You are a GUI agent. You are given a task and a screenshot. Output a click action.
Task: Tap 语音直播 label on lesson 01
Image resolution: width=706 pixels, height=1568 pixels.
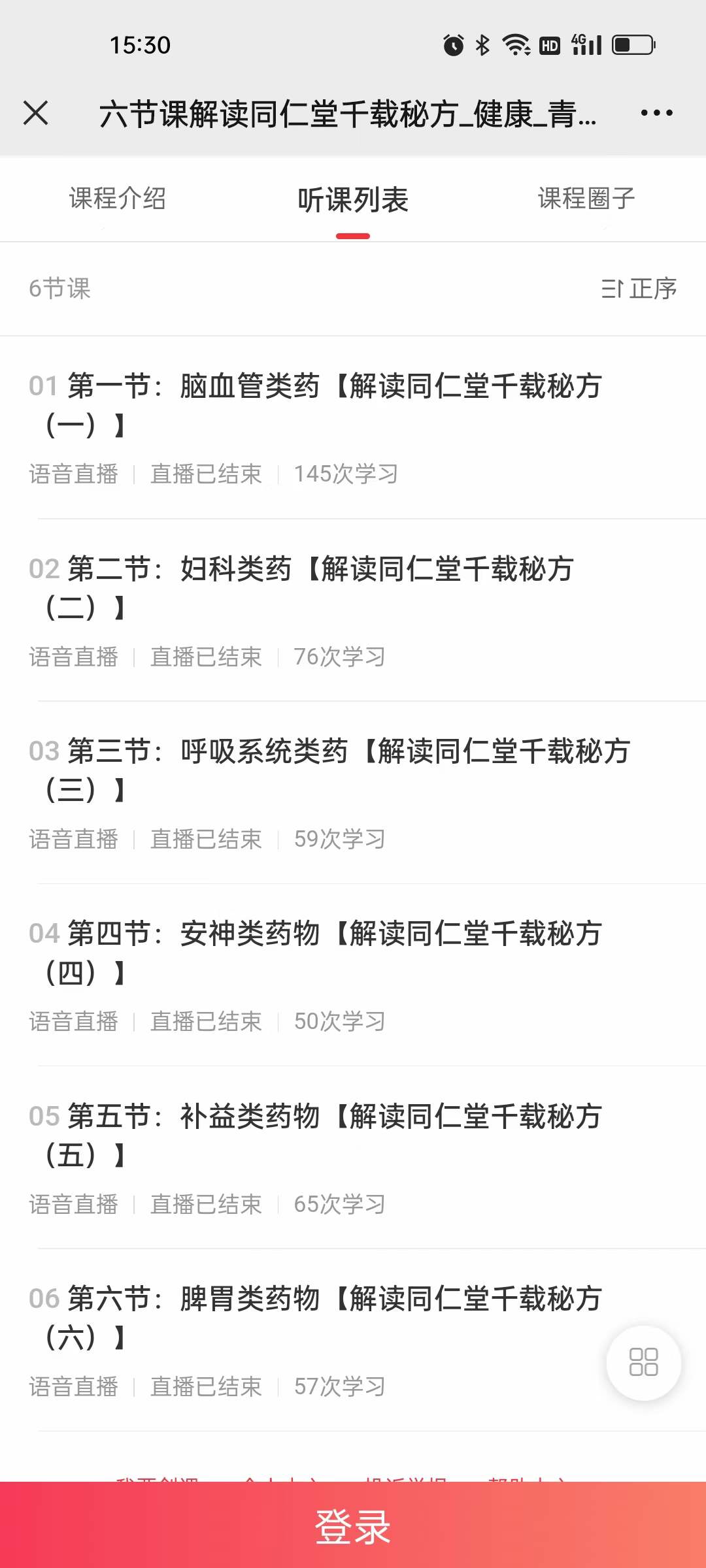click(73, 474)
